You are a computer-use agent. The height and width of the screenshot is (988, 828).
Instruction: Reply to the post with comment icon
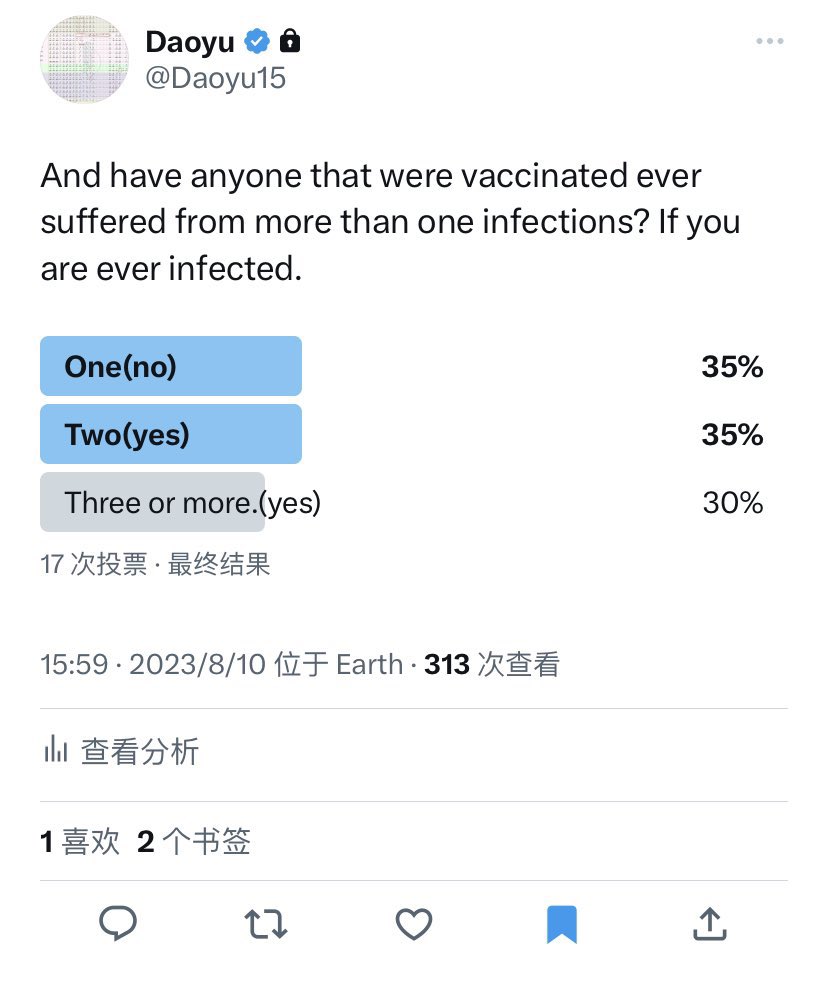(x=118, y=924)
